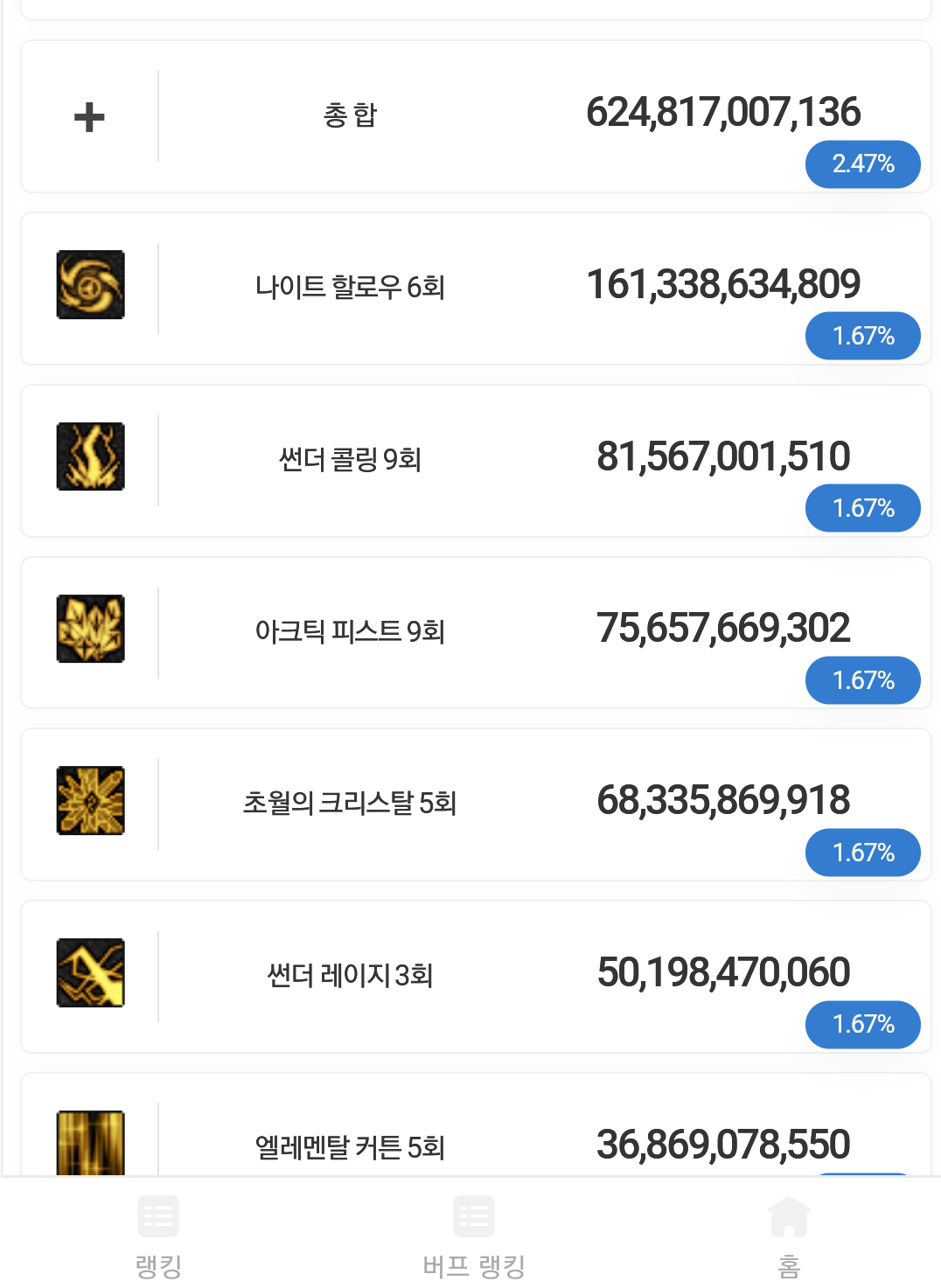Image resolution: width=941 pixels, height=1288 pixels.
Task: Switch to the 랭킹 tab
Action: [158, 1233]
